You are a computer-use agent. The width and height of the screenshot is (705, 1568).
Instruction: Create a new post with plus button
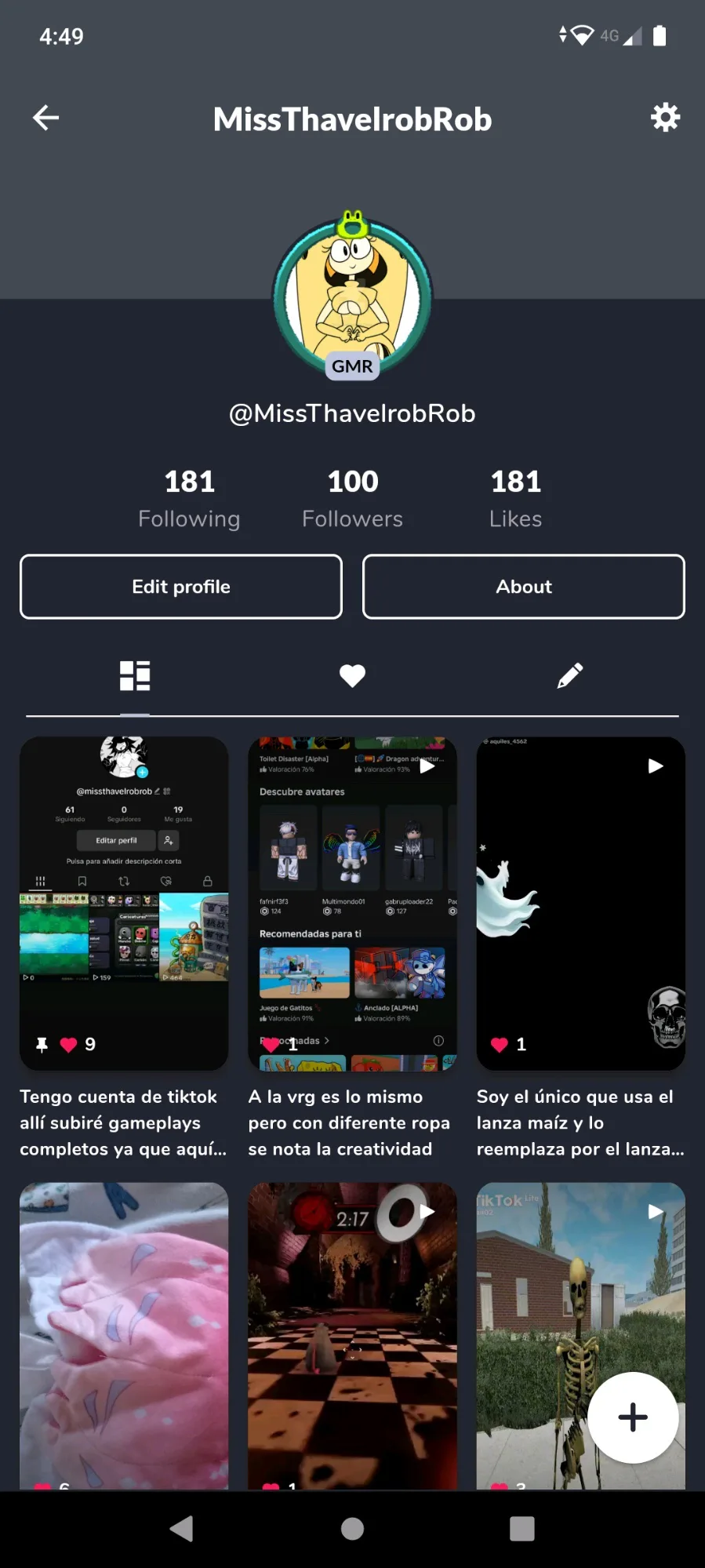click(632, 1417)
